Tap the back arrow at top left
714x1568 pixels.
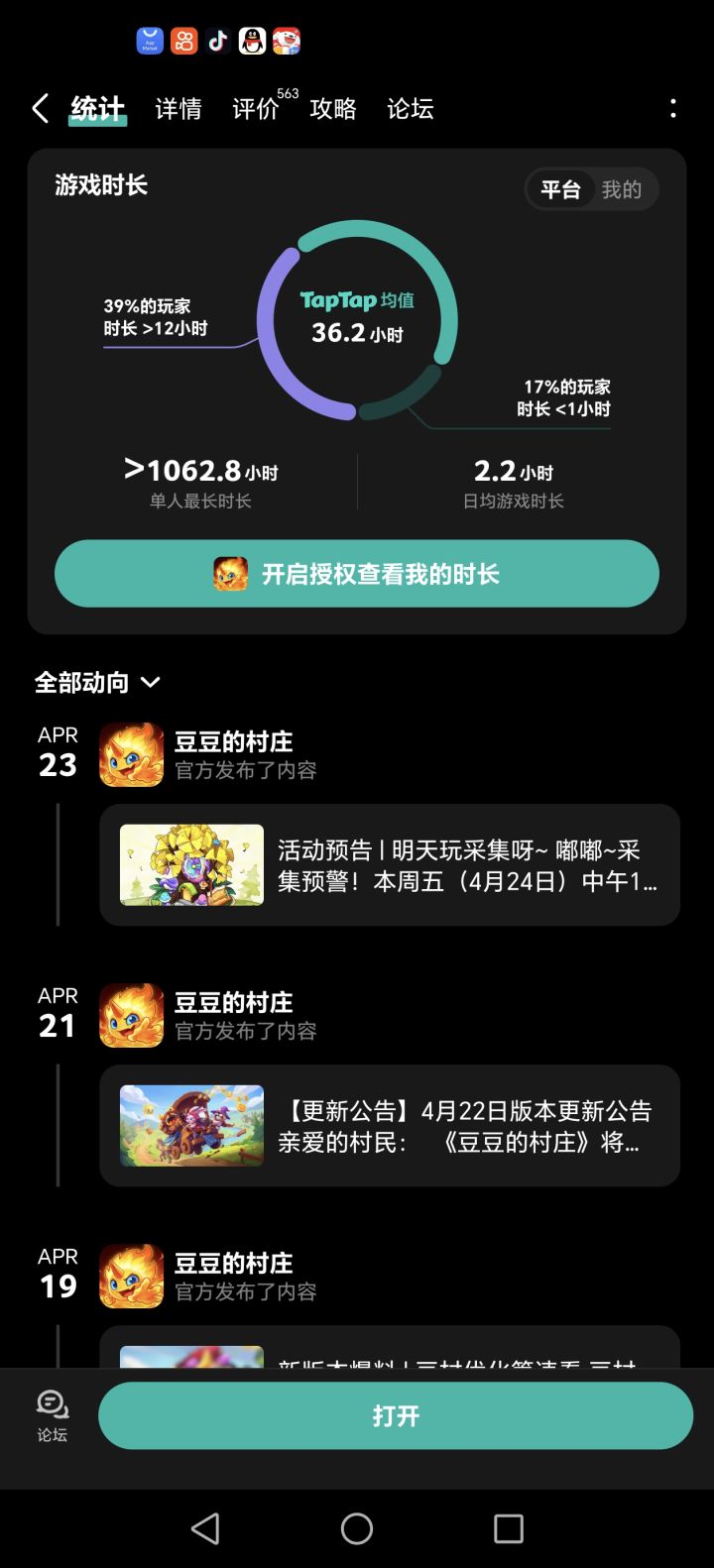point(40,109)
